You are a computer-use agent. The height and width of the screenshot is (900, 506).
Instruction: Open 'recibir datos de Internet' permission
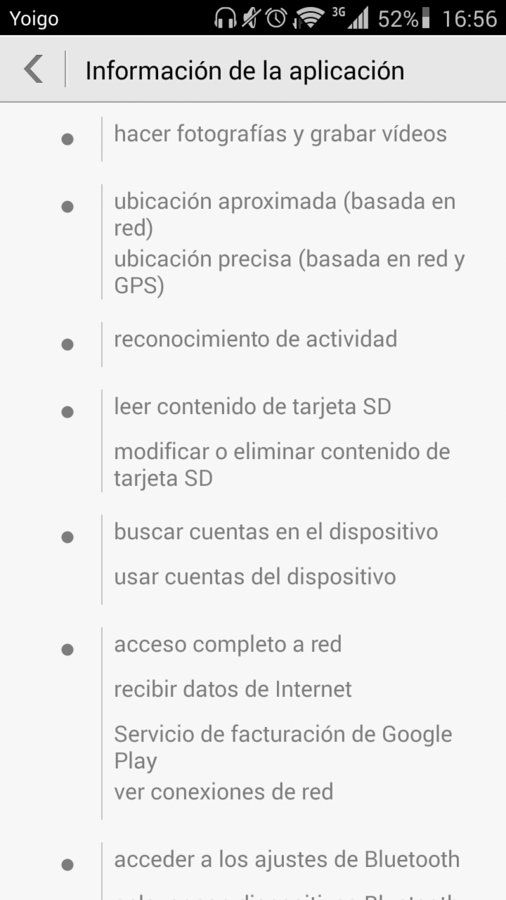point(233,689)
